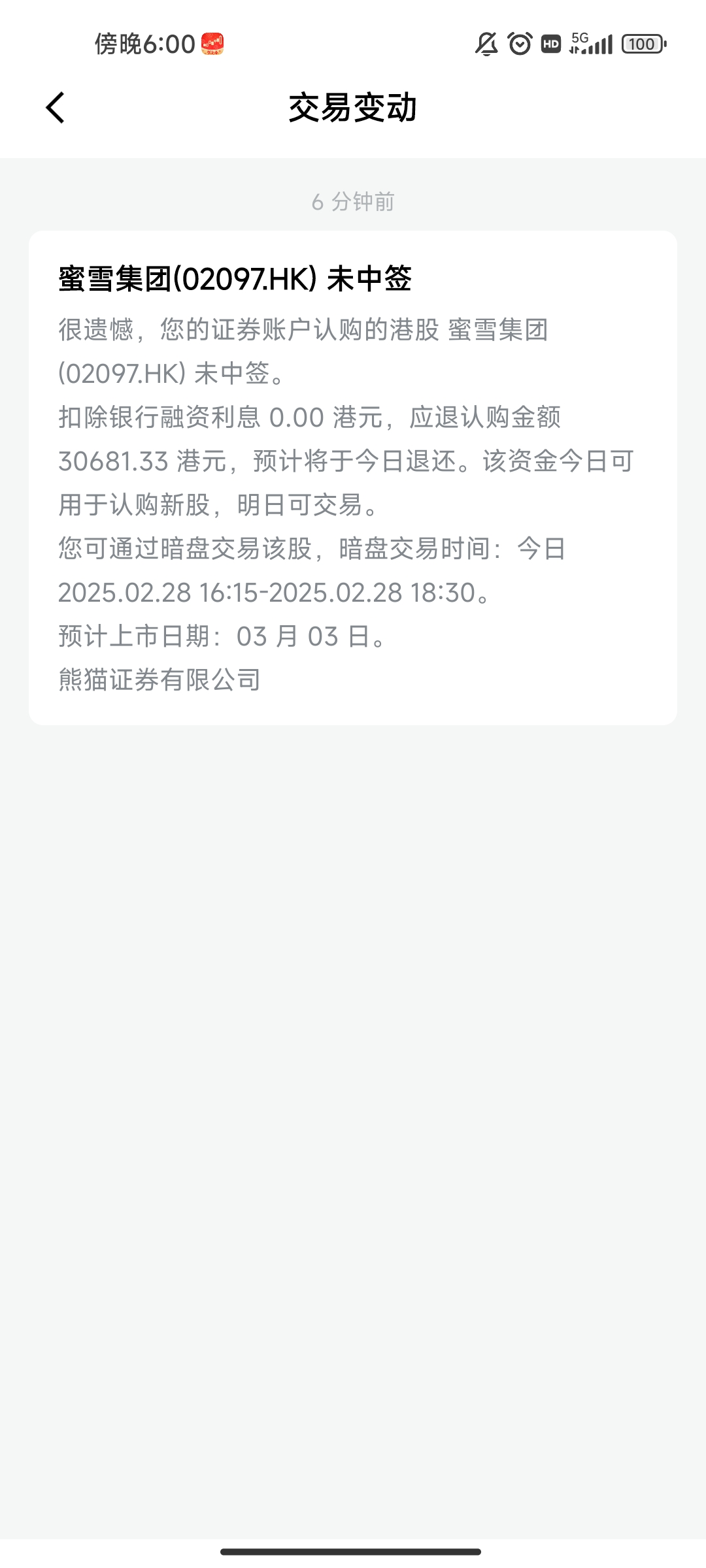Go back from the 交易变动 page
706x1568 pixels.
[56, 108]
